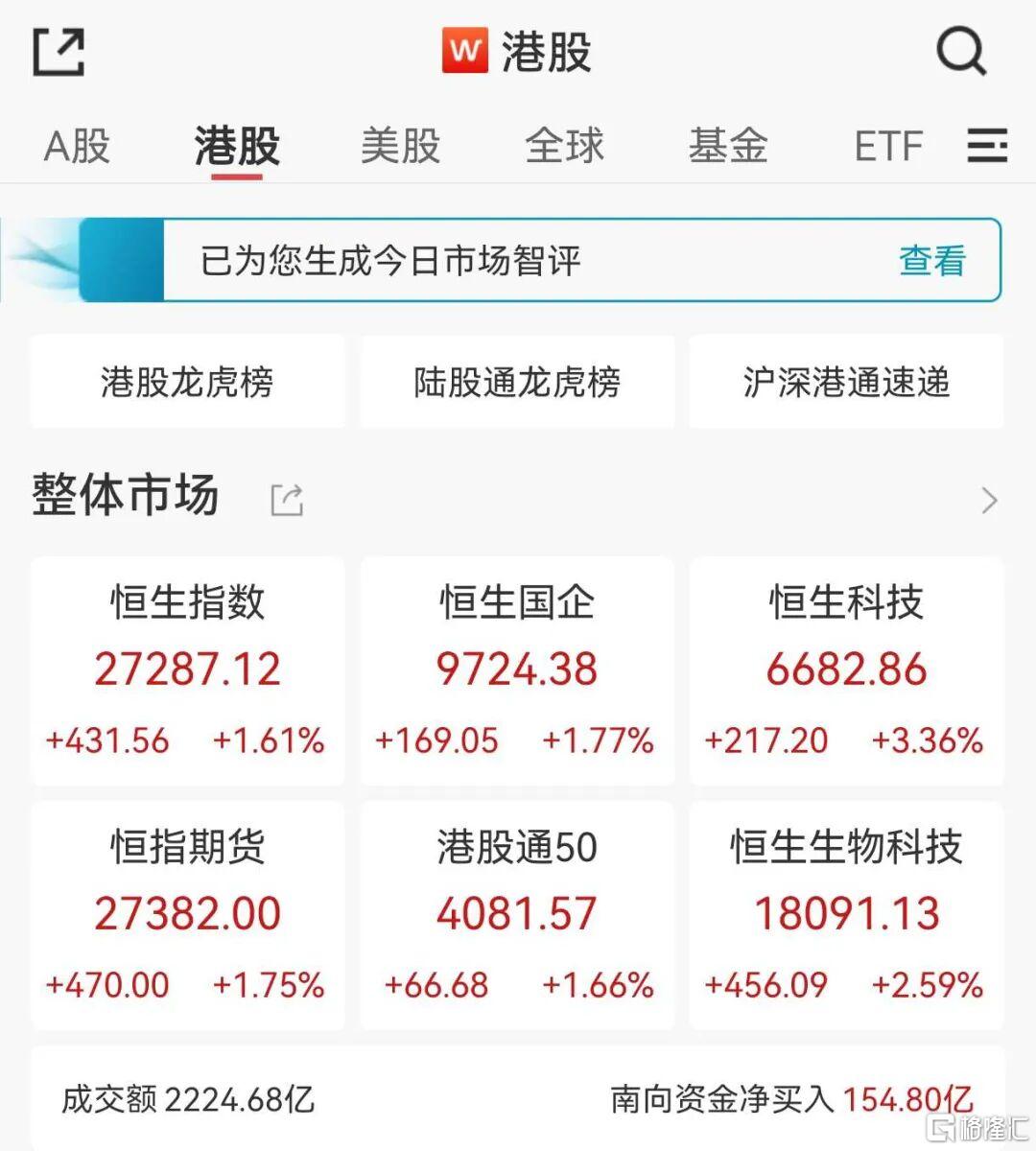This screenshot has height=1151, width=1036.
Task: Open 沪深港通速递
Action: click(x=846, y=382)
